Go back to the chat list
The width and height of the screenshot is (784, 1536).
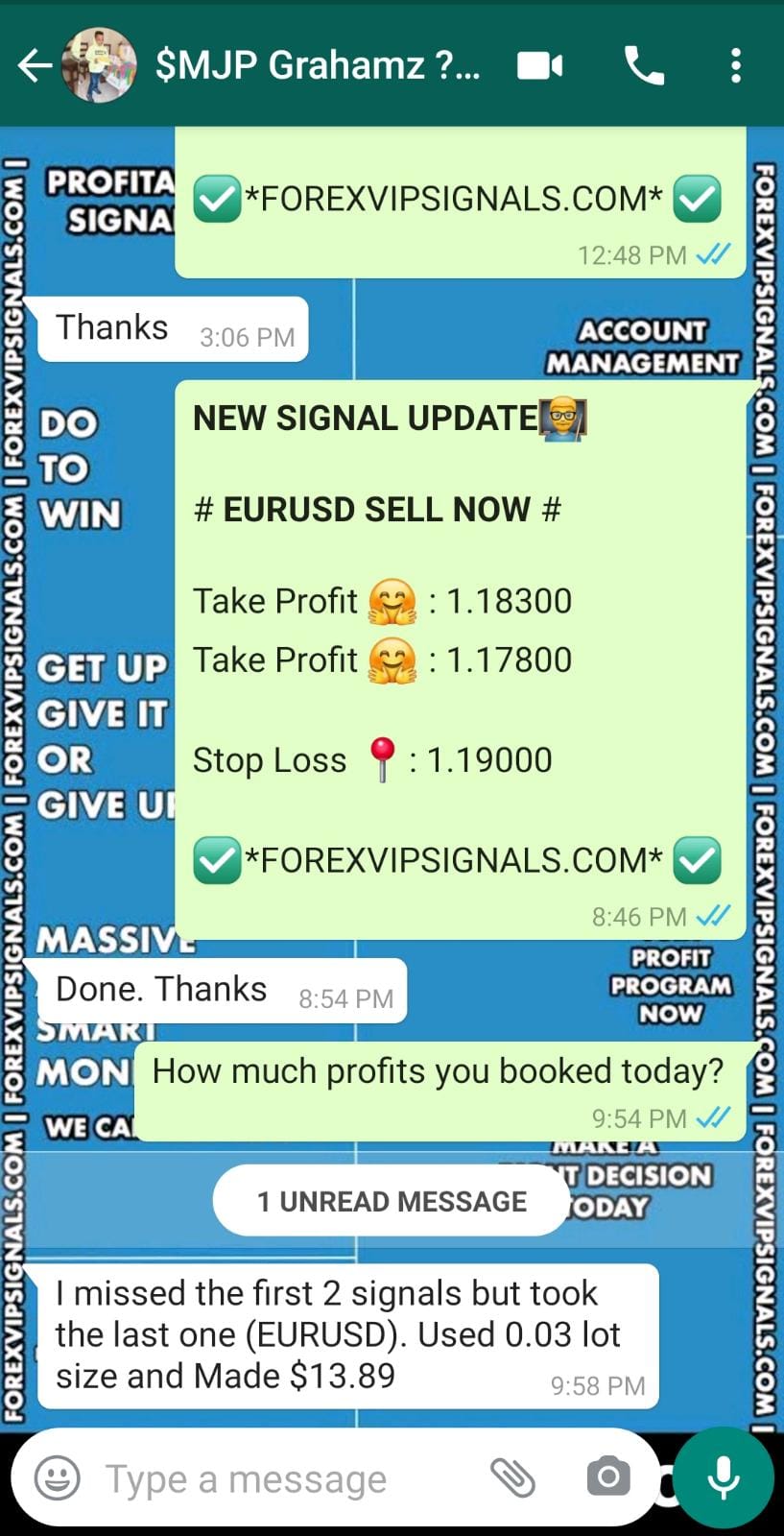click(x=35, y=66)
